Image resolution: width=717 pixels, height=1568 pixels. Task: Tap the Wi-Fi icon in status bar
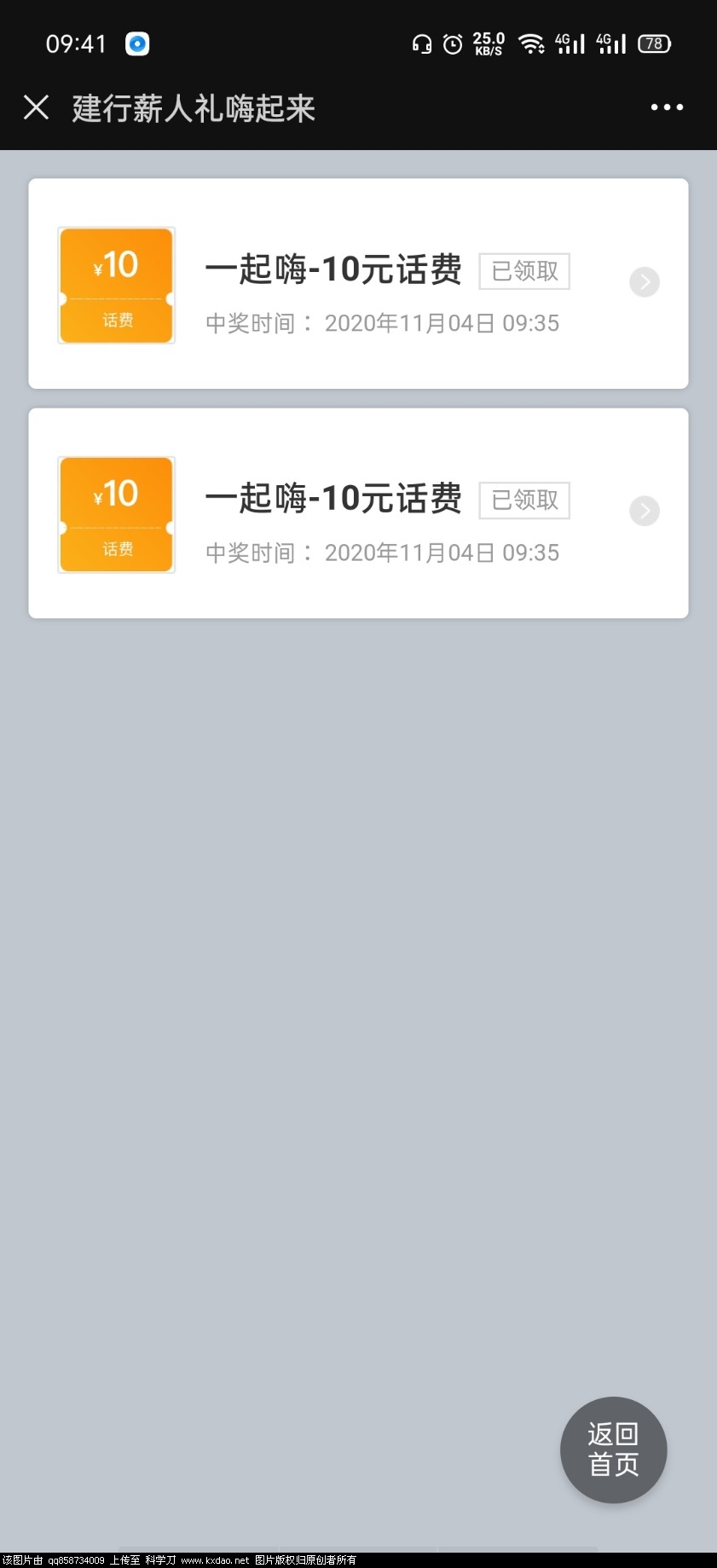pos(533,43)
